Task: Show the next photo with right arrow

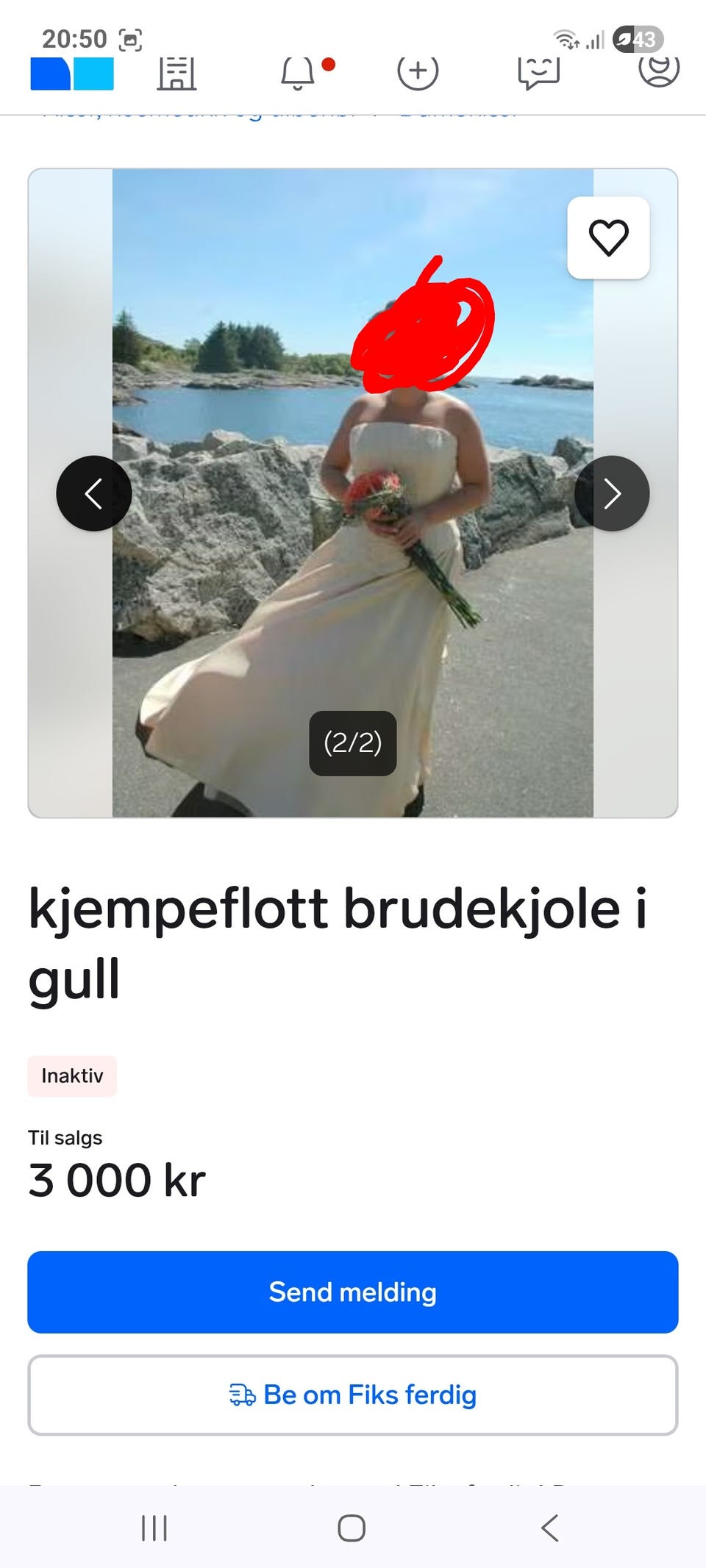Action: pyautogui.click(x=612, y=493)
